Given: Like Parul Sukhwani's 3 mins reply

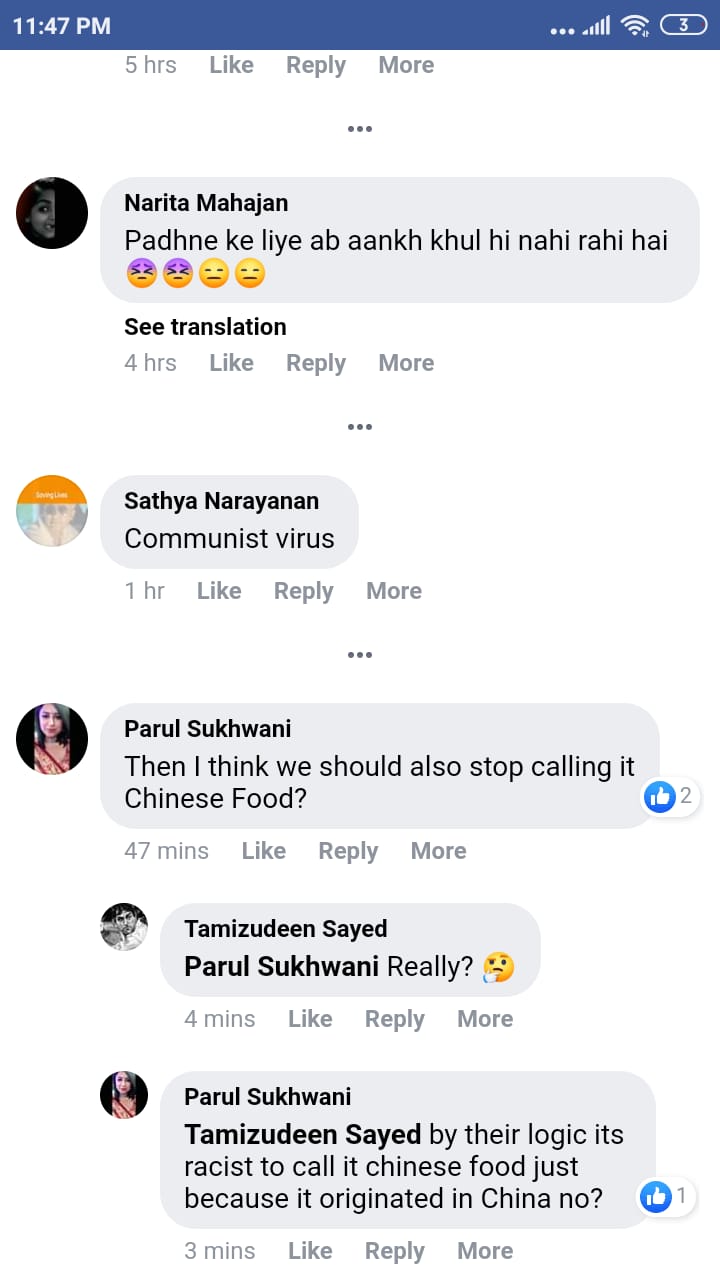Looking at the screenshot, I should 310,1251.
